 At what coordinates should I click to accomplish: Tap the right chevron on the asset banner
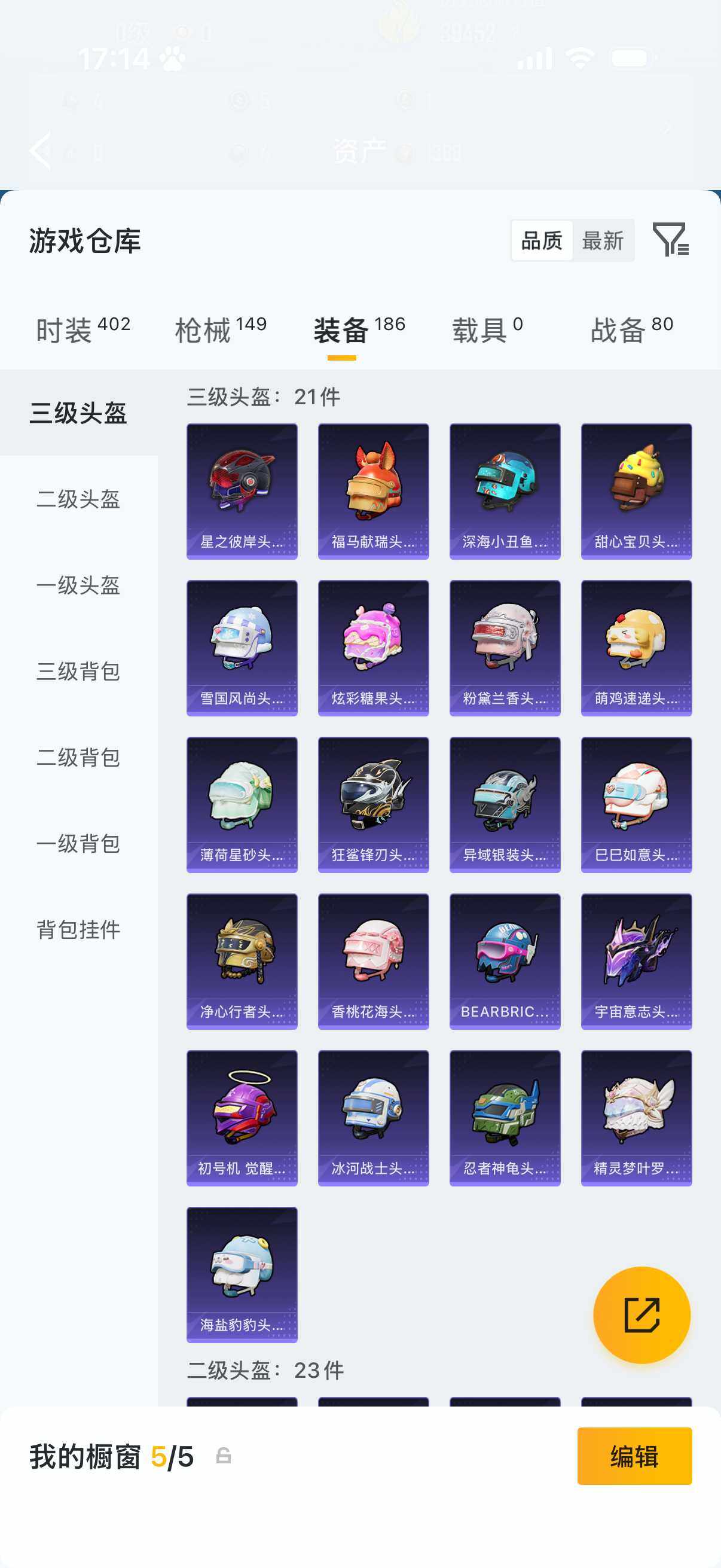point(667,128)
